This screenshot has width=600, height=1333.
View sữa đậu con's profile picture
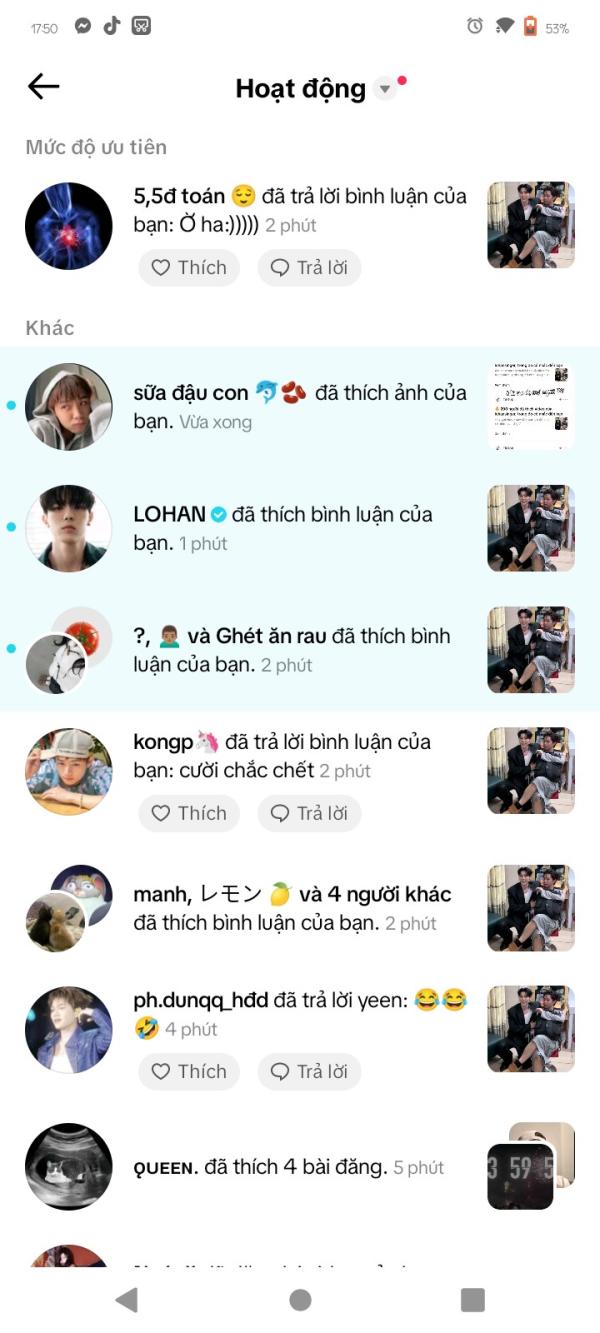(69, 407)
